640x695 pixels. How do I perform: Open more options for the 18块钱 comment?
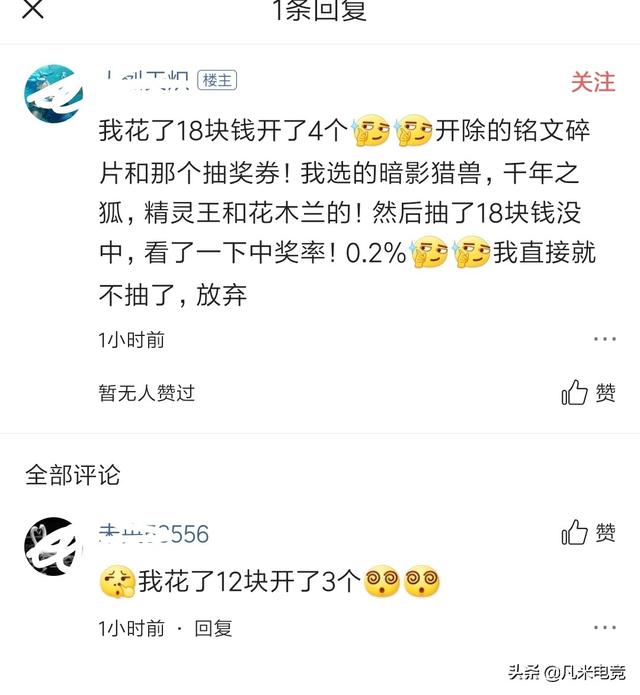point(605,339)
